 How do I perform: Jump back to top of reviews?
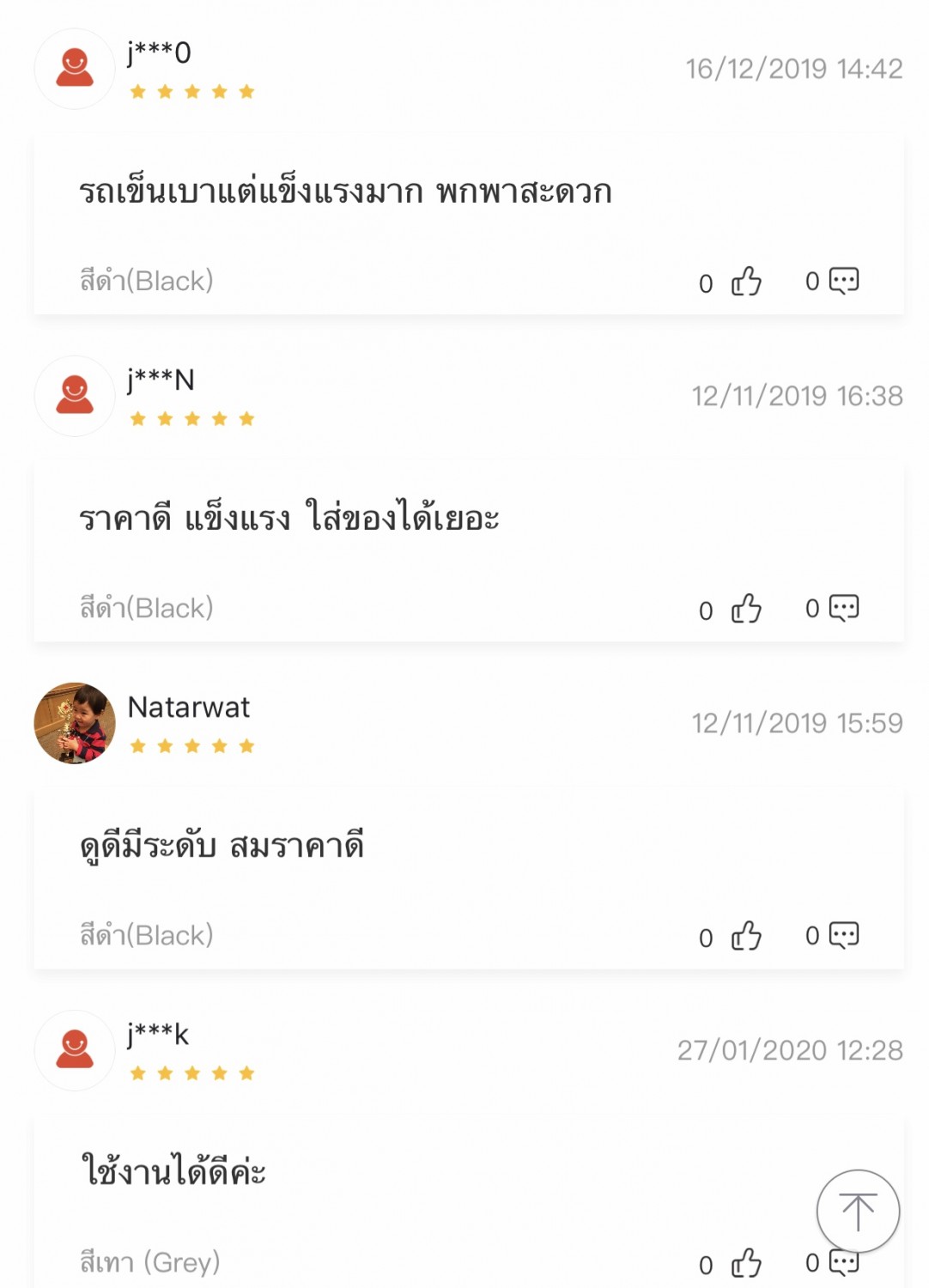tap(857, 1211)
